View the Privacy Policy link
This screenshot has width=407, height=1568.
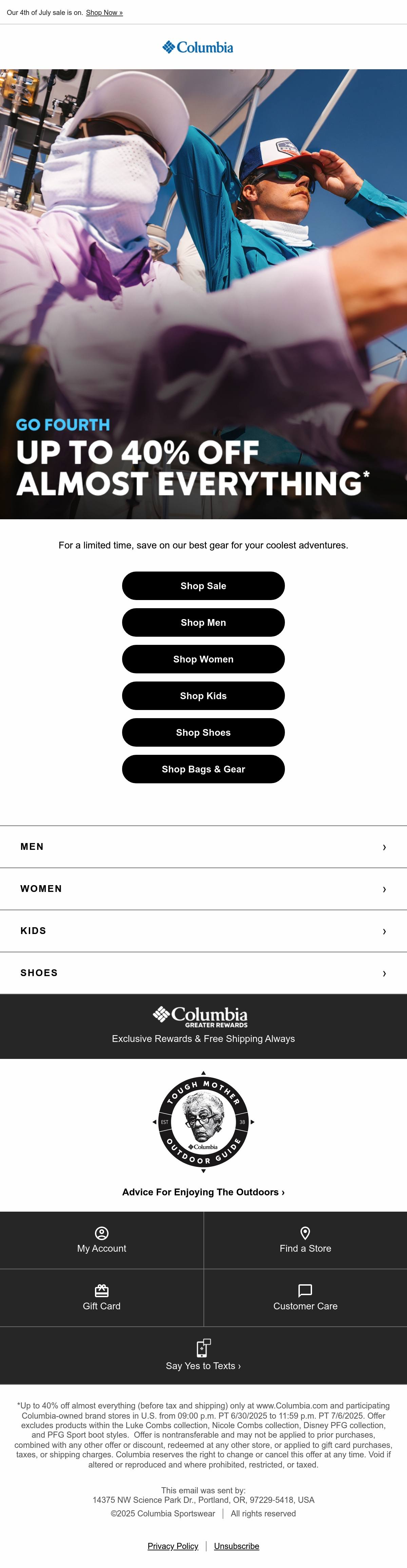click(173, 1546)
